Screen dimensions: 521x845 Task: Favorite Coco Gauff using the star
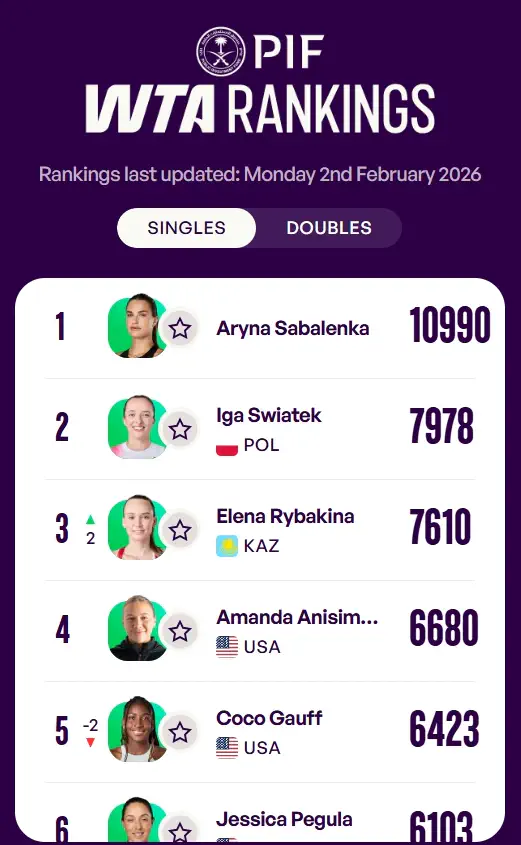coord(179,732)
